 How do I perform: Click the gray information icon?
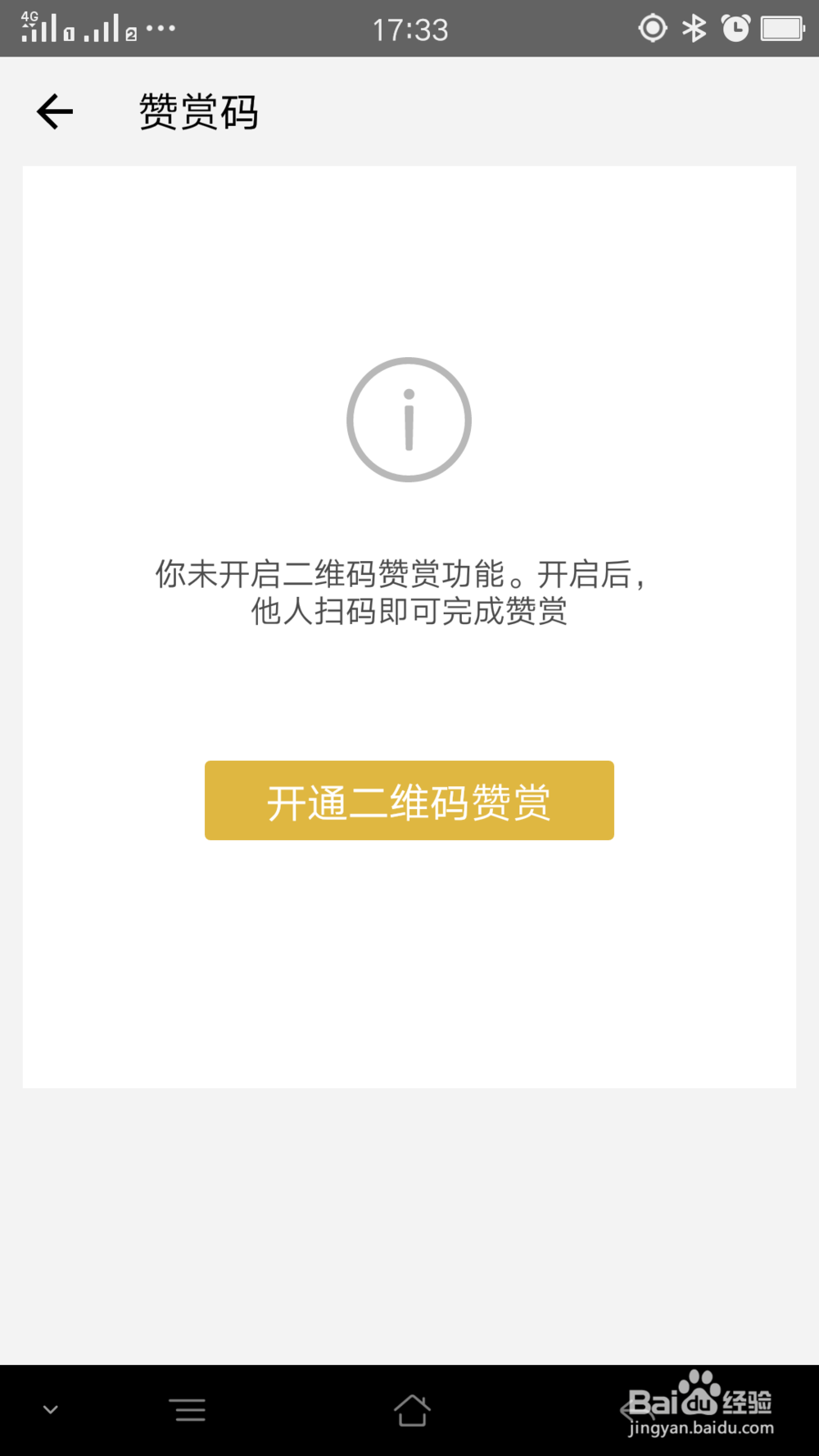(409, 418)
